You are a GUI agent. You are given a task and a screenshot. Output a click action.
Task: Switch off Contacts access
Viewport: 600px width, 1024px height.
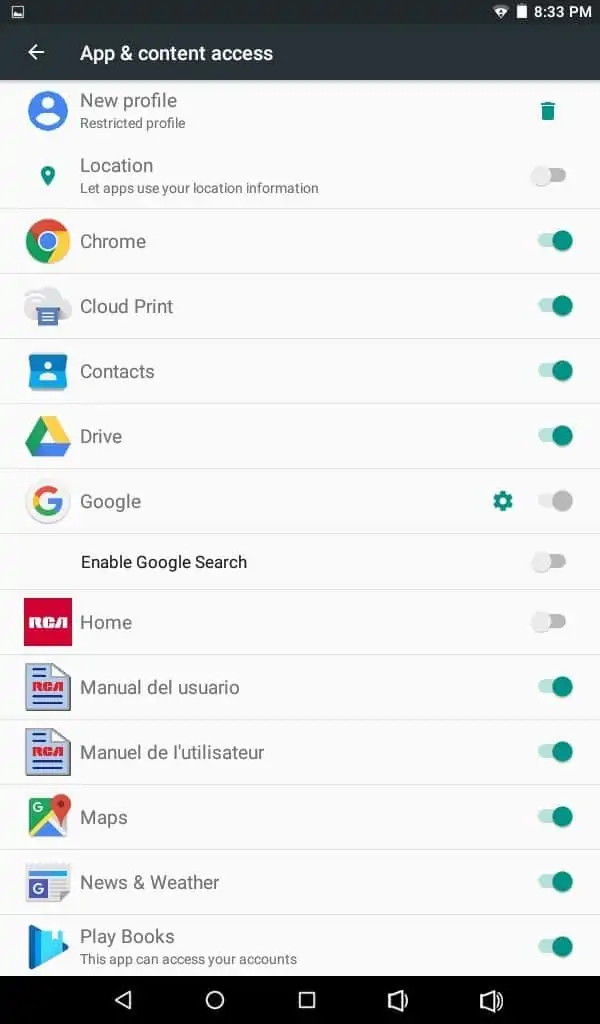[x=555, y=370]
